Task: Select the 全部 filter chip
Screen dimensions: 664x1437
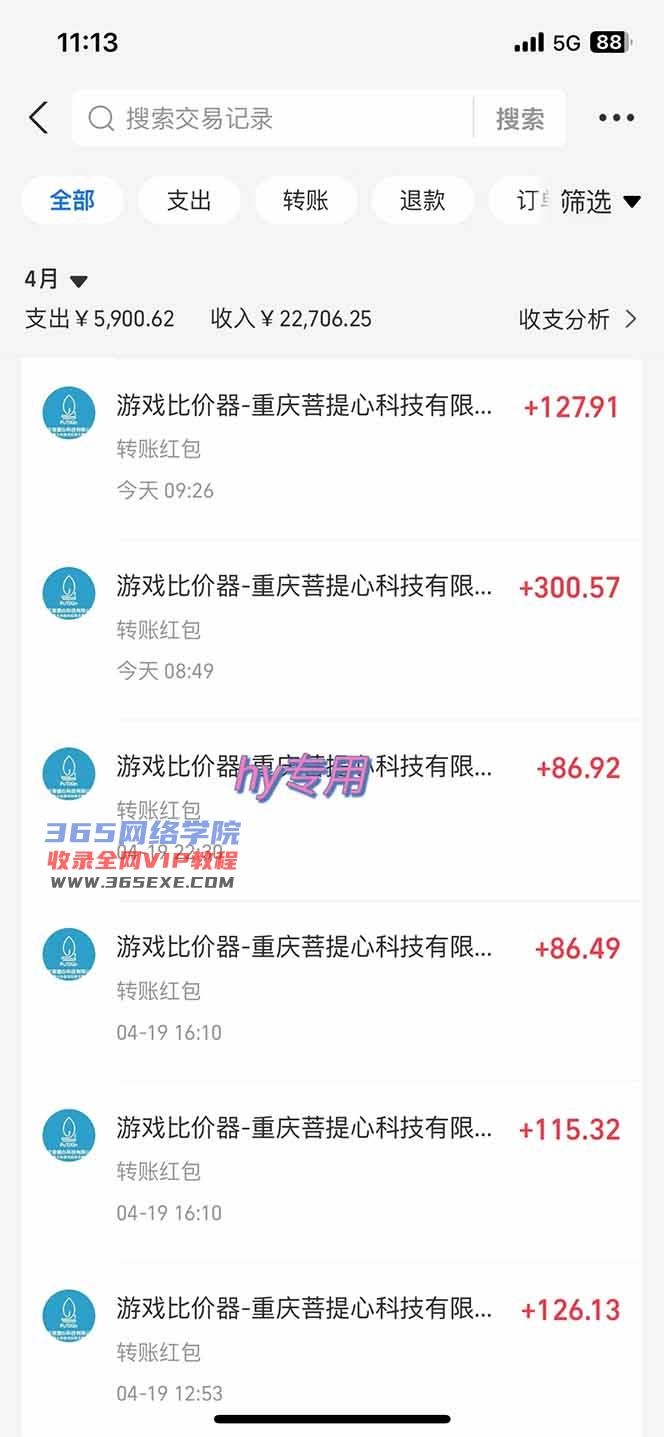Action: [72, 200]
